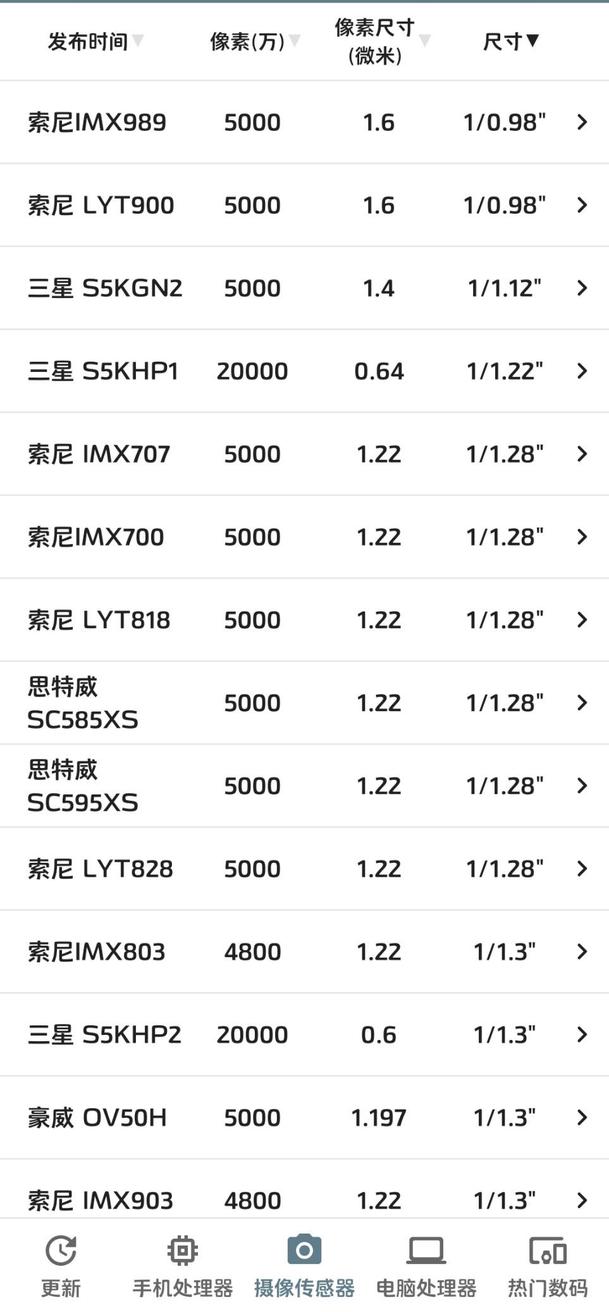Switch to the 更新 tab
This screenshot has height=1312, width=609.
[61, 1266]
